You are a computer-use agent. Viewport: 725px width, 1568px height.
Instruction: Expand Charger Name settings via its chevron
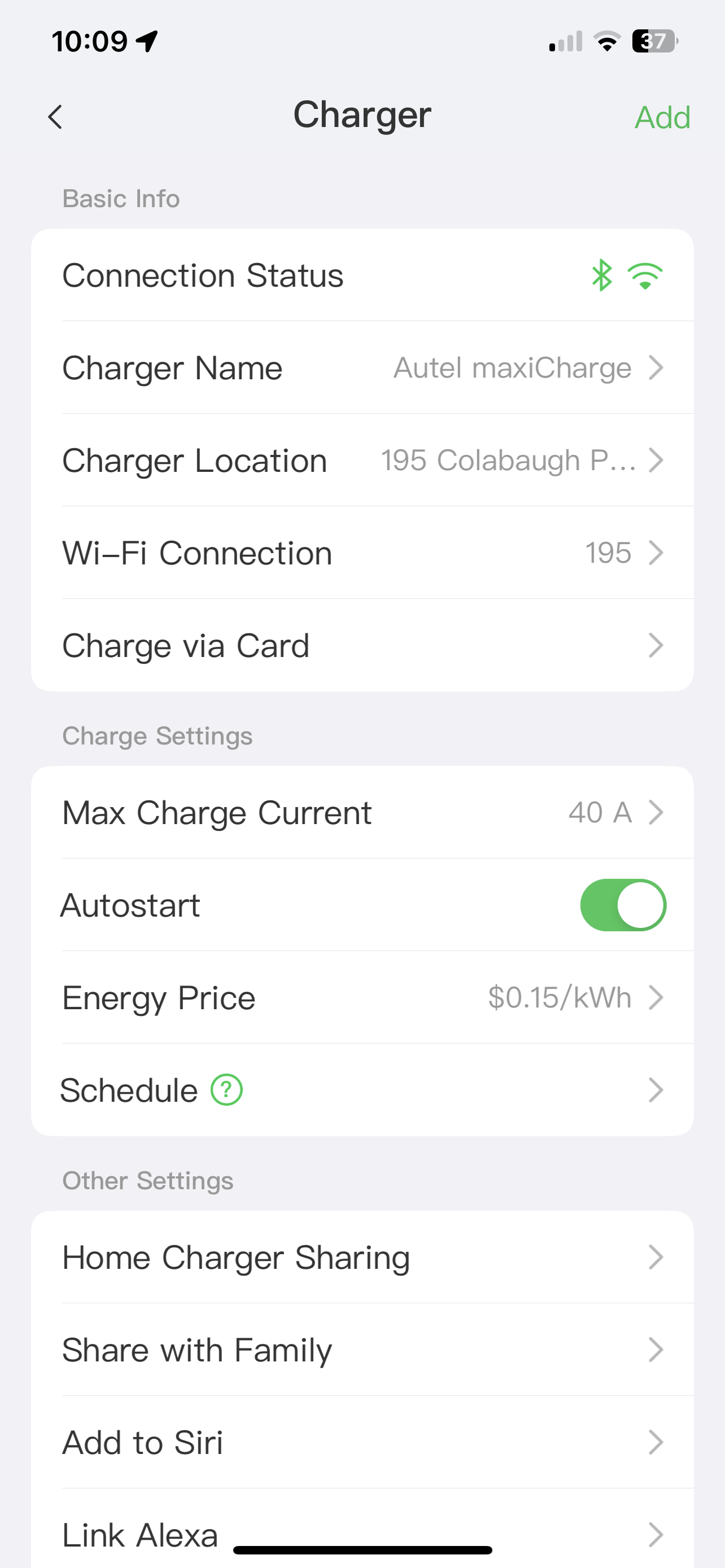[x=657, y=367]
